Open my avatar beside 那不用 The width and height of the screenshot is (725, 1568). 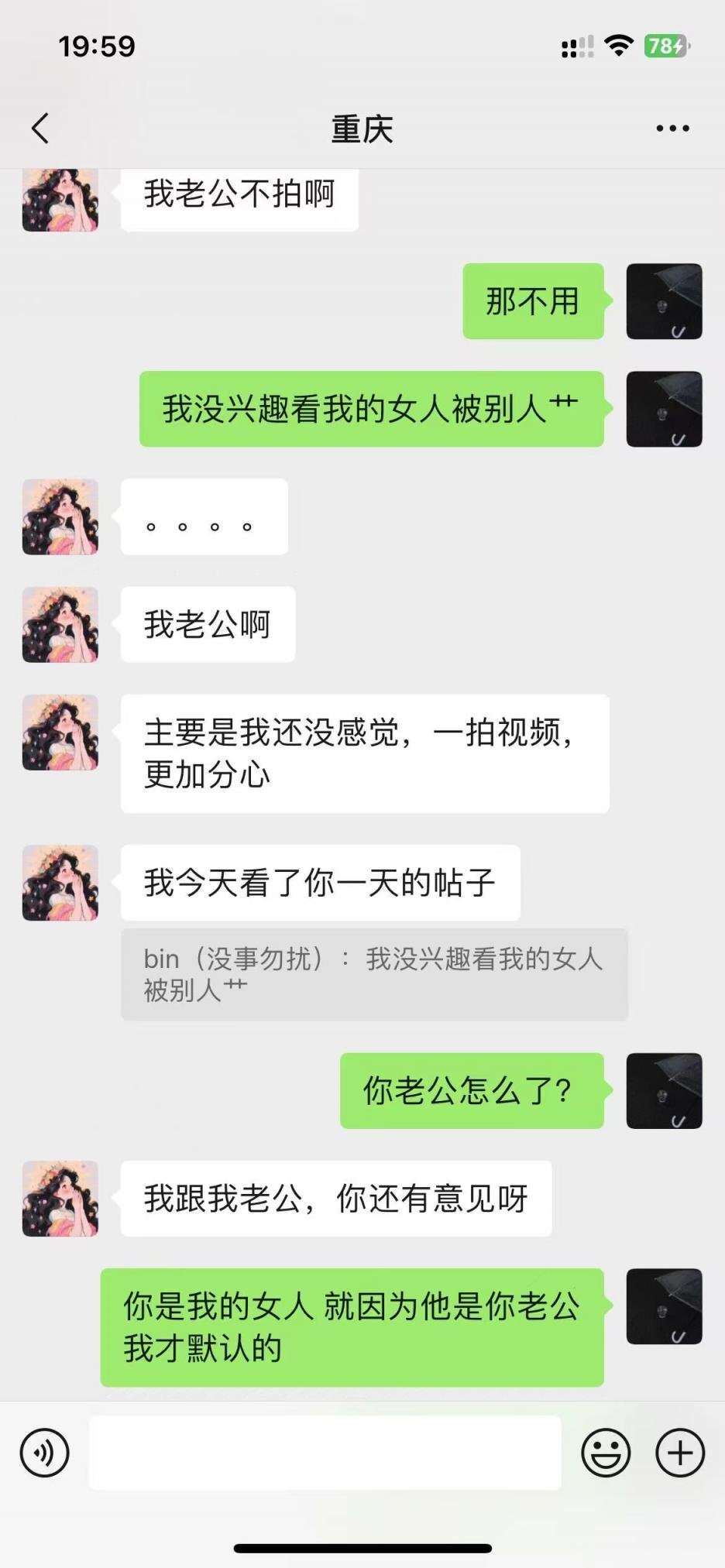coord(664,301)
